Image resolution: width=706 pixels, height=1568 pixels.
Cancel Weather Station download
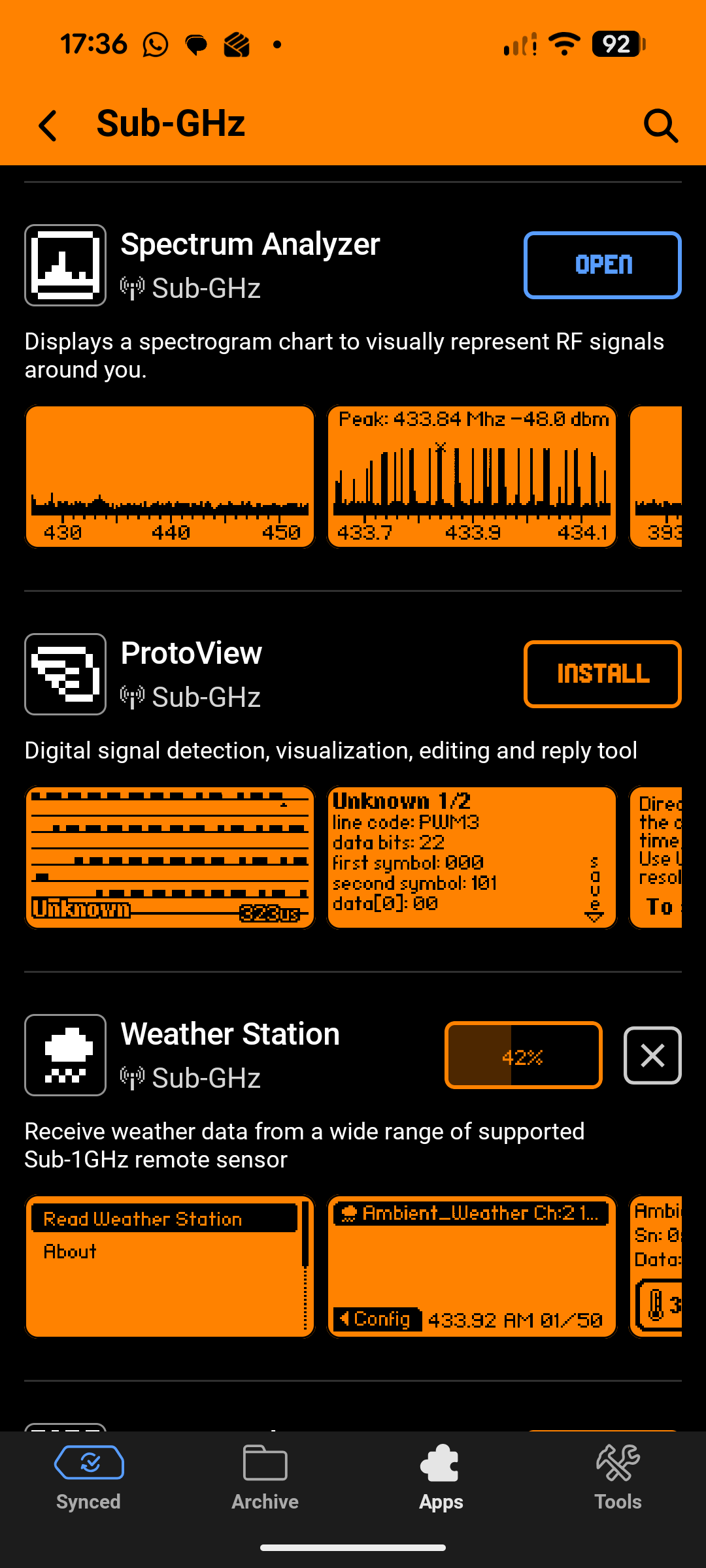[652, 1055]
